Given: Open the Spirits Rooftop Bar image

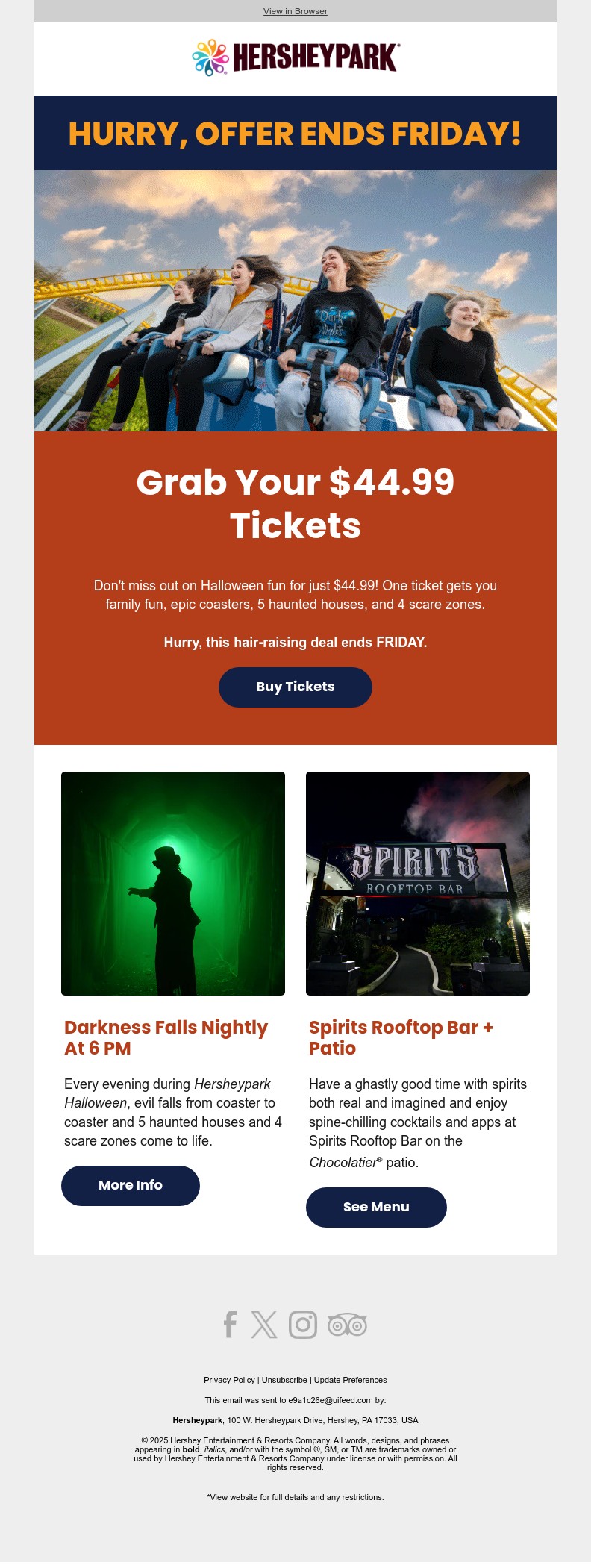Looking at the screenshot, I should pos(417,883).
